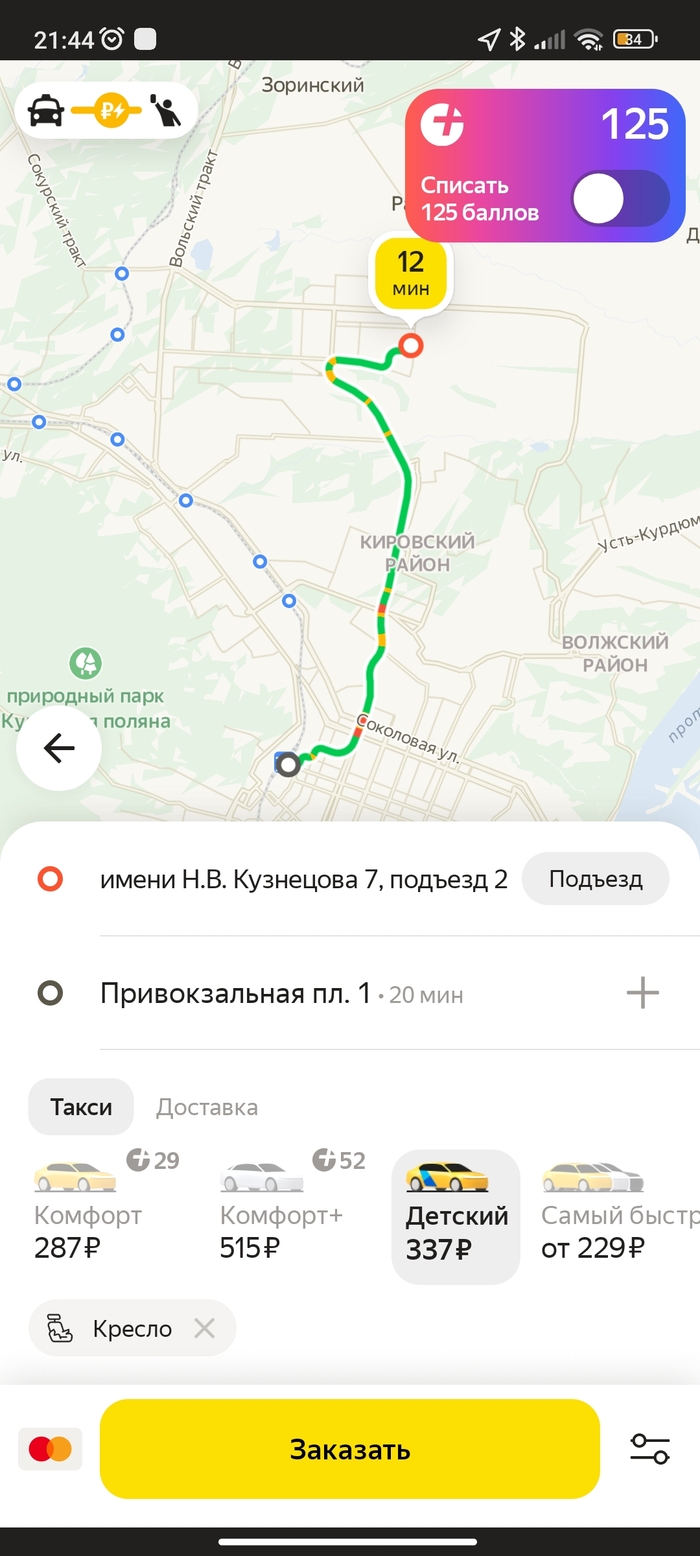Edit pickup address имени Н.В. Кузнецова 7
700x1556 pixels.
coord(303,879)
